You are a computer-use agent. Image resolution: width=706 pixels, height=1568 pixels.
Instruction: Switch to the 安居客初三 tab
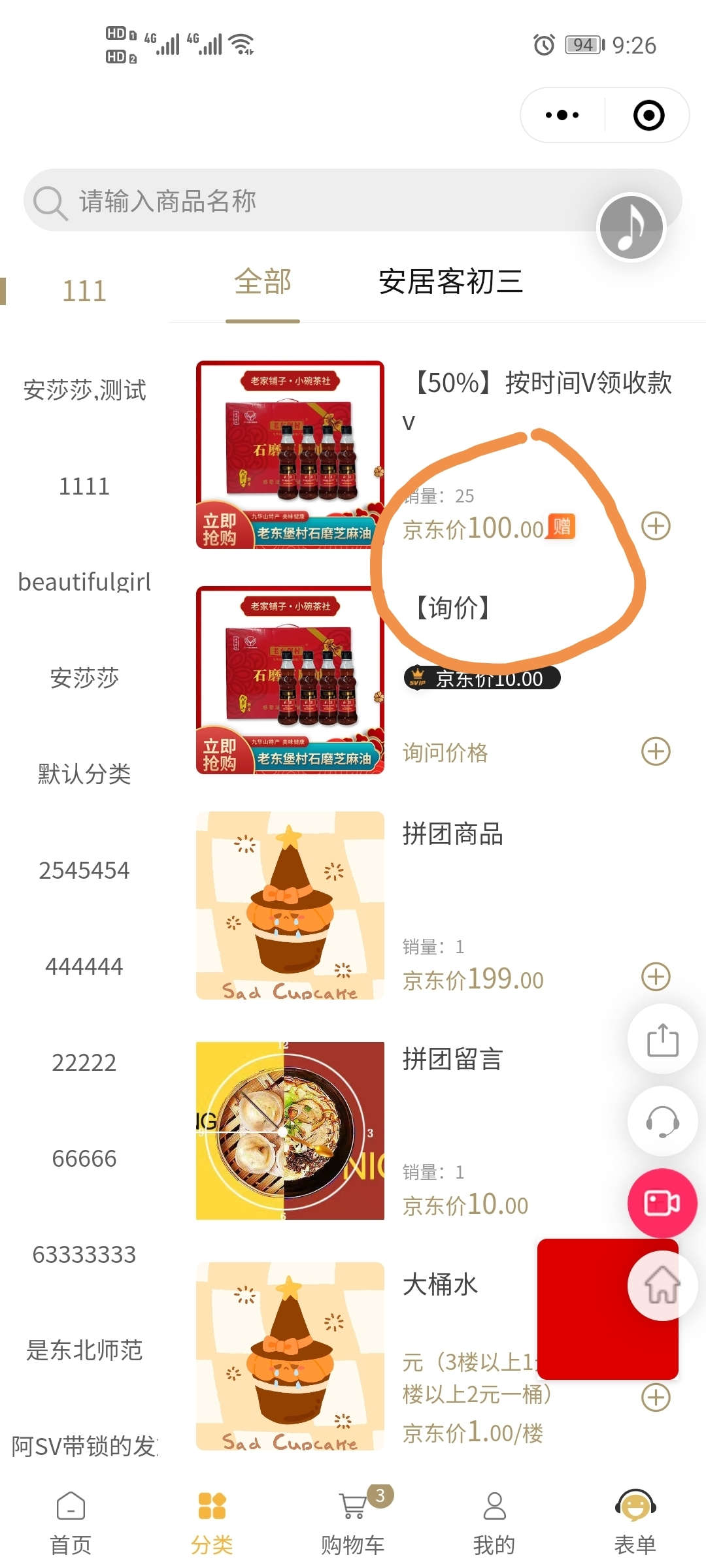point(450,282)
